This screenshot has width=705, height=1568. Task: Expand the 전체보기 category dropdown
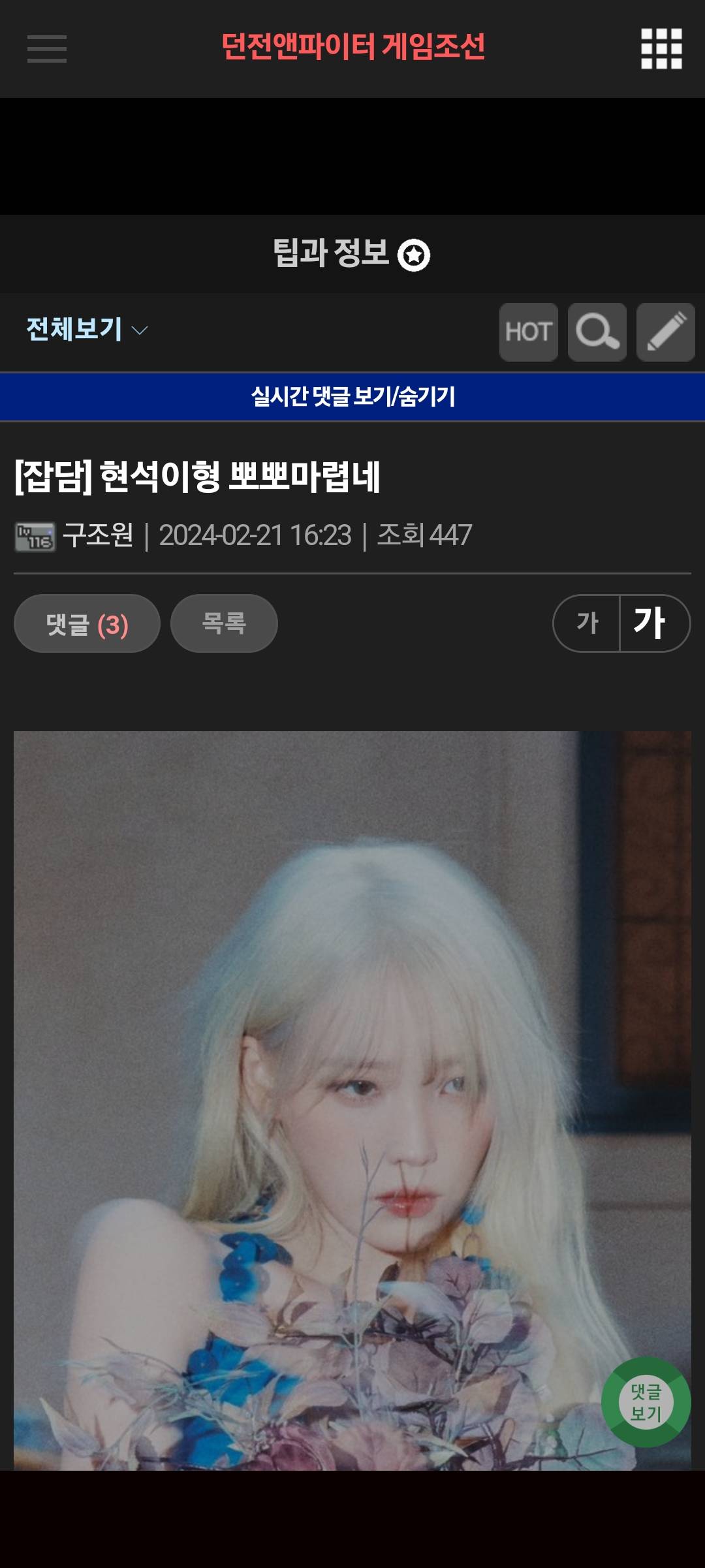[x=87, y=330]
